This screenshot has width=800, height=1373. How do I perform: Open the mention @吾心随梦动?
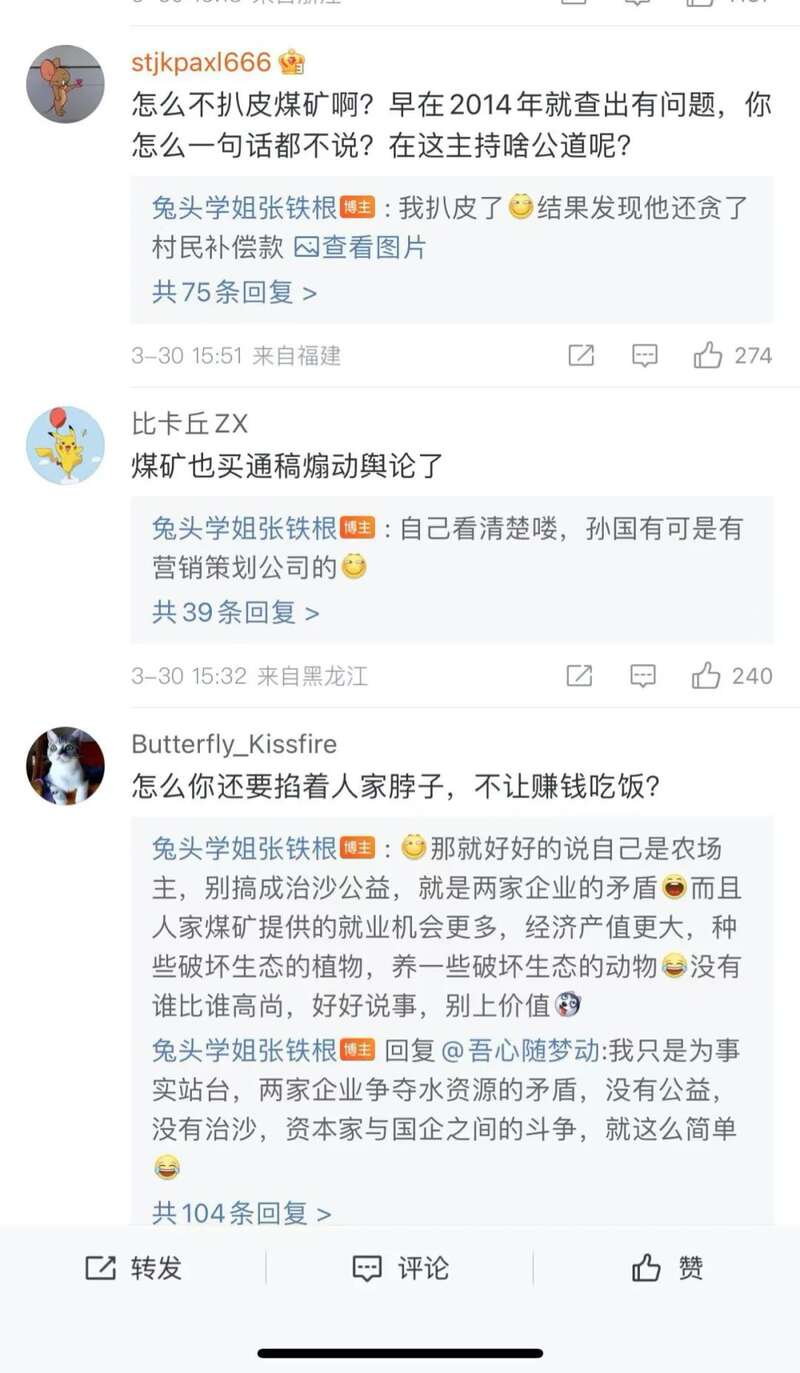click(x=520, y=1051)
